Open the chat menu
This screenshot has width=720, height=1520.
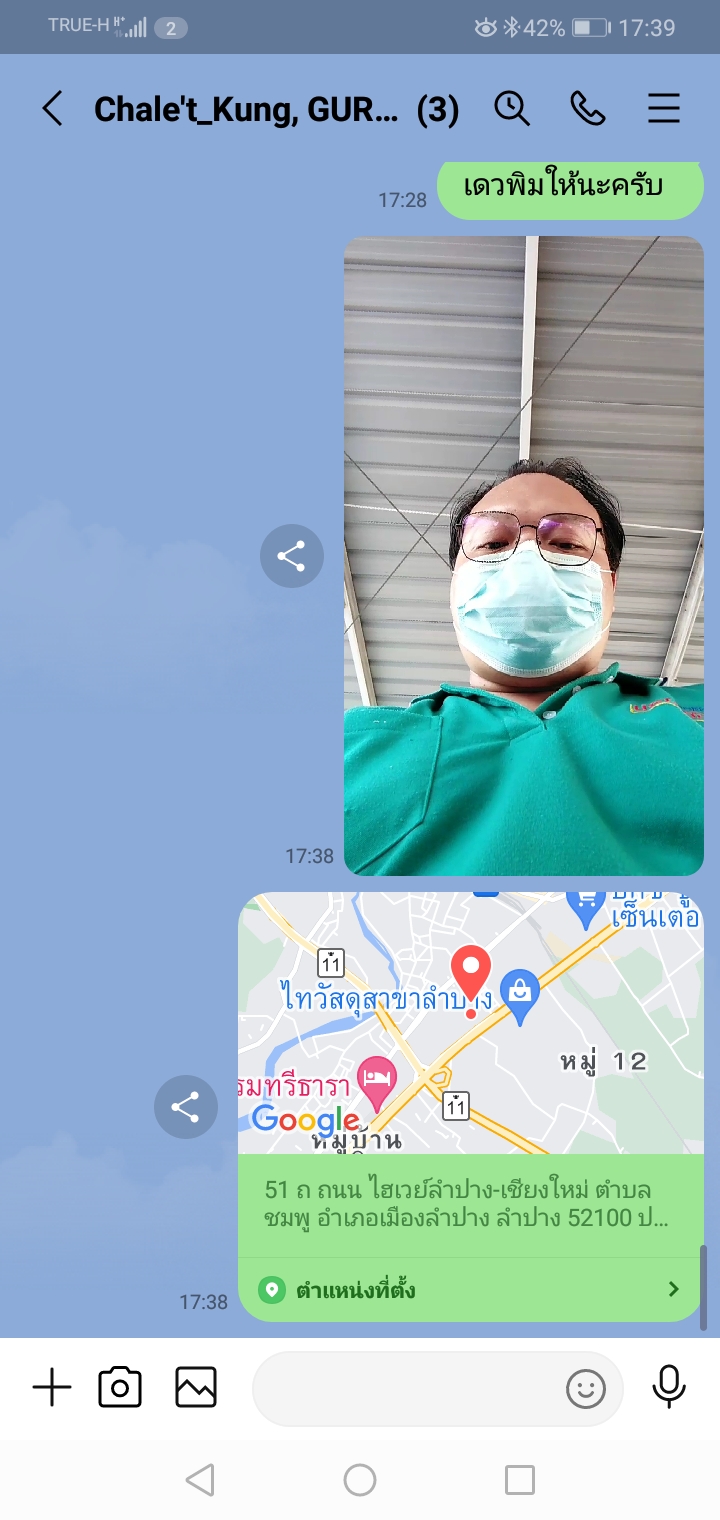[664, 109]
